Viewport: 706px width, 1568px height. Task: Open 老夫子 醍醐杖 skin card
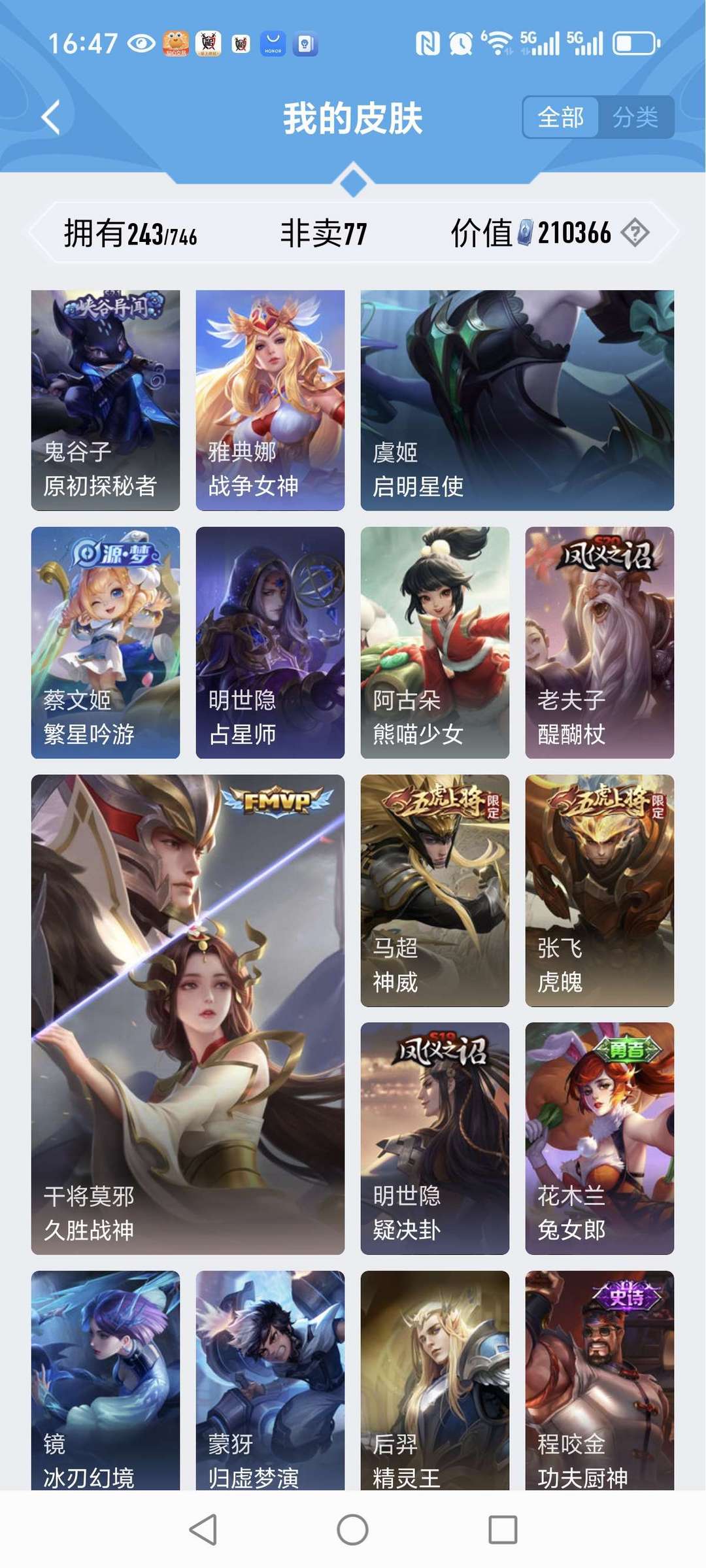(x=599, y=643)
